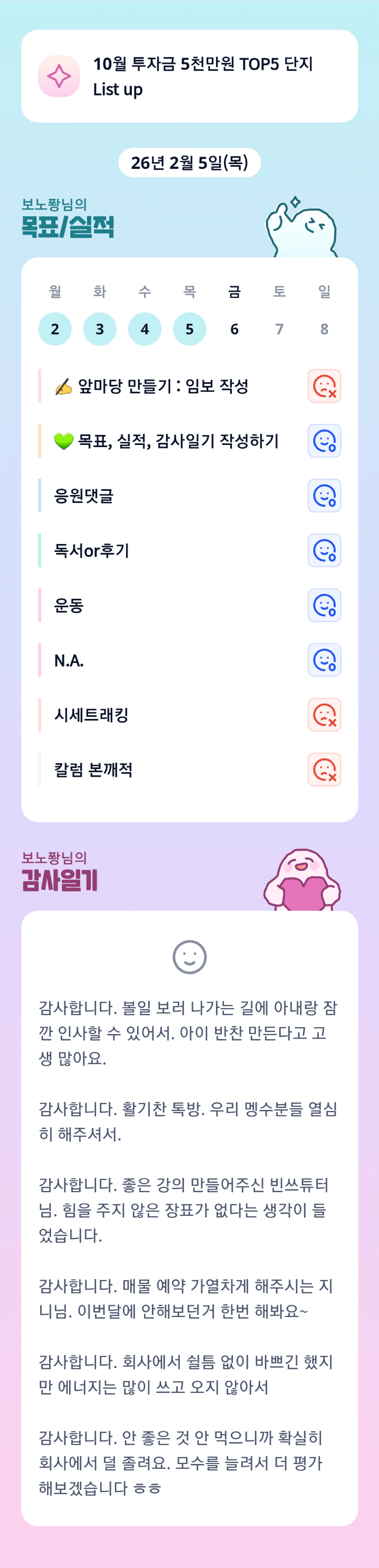Image resolution: width=379 pixels, height=1568 pixels.
Task: Toggle the status face for 앞마당 만들기 : 임보 작성
Action: pyautogui.click(x=324, y=386)
